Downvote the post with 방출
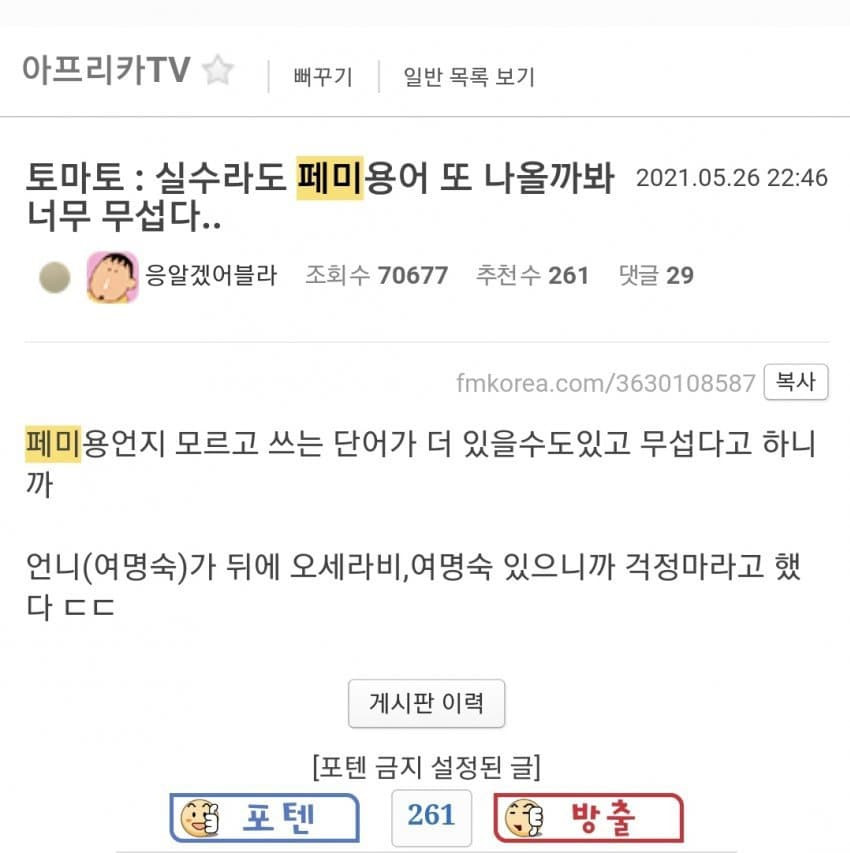The height and width of the screenshot is (853, 850). pyautogui.click(x=588, y=818)
